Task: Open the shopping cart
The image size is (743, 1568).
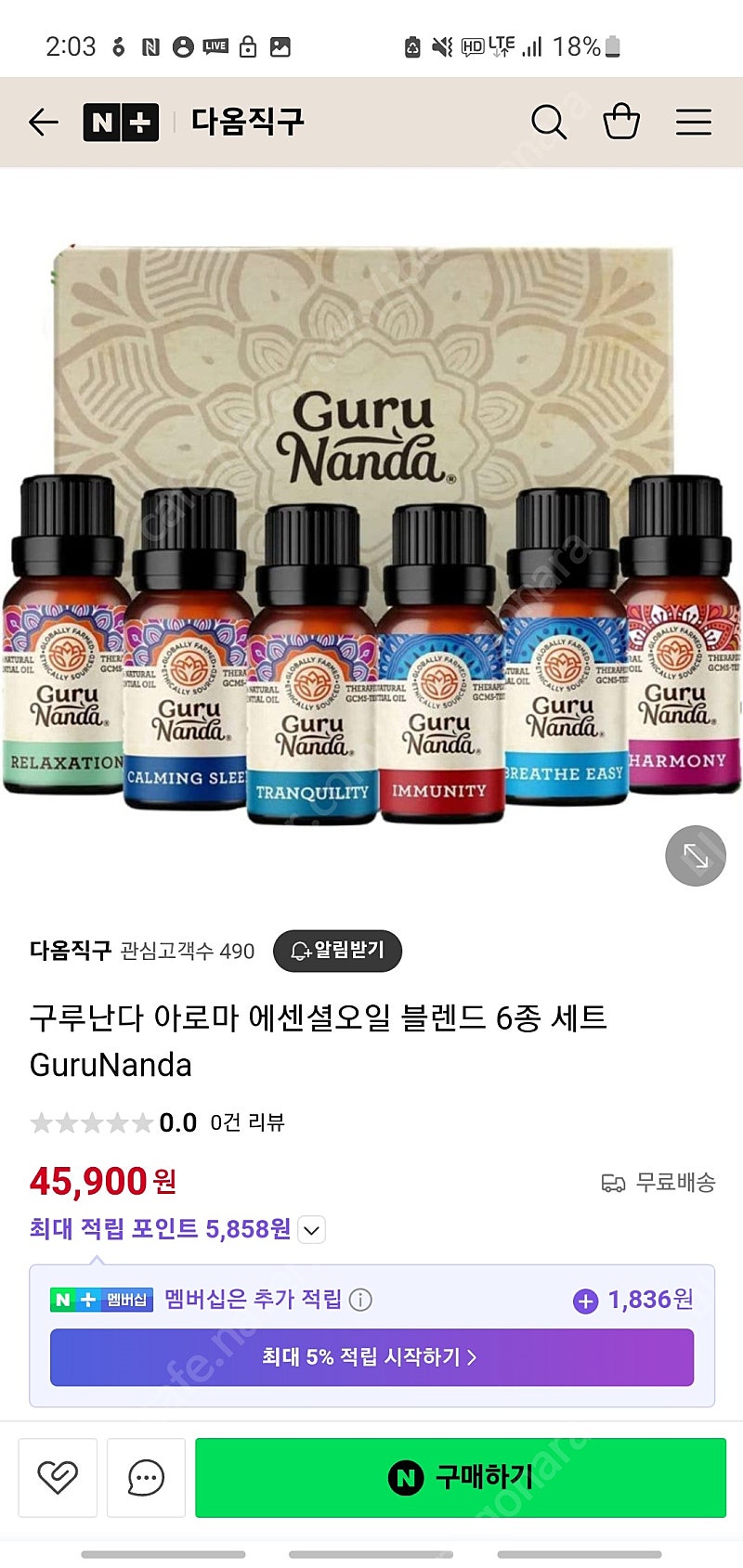Action: tap(621, 122)
